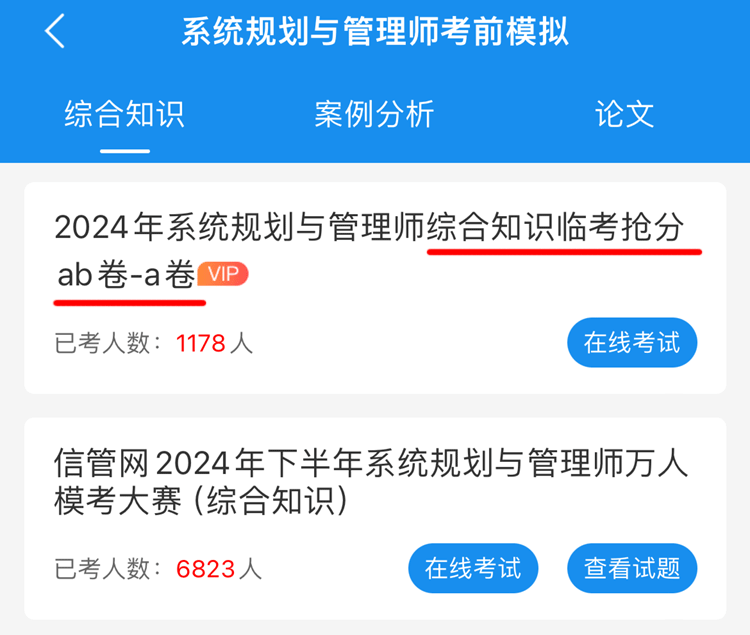750x635 pixels.
Task: Tap 查看试题 for 万人模考大赛
Action: 631,569
